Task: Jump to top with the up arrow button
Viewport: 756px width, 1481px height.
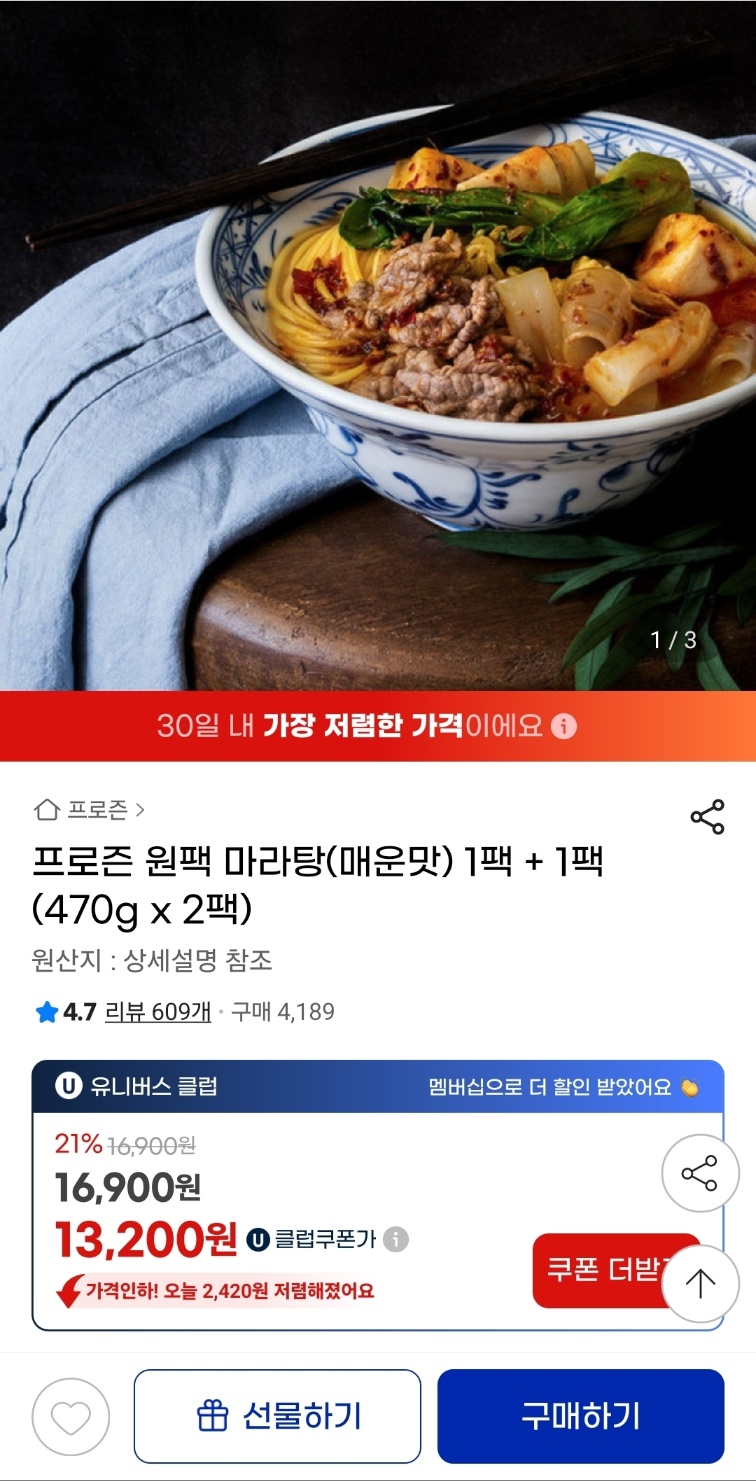Action: click(699, 1284)
